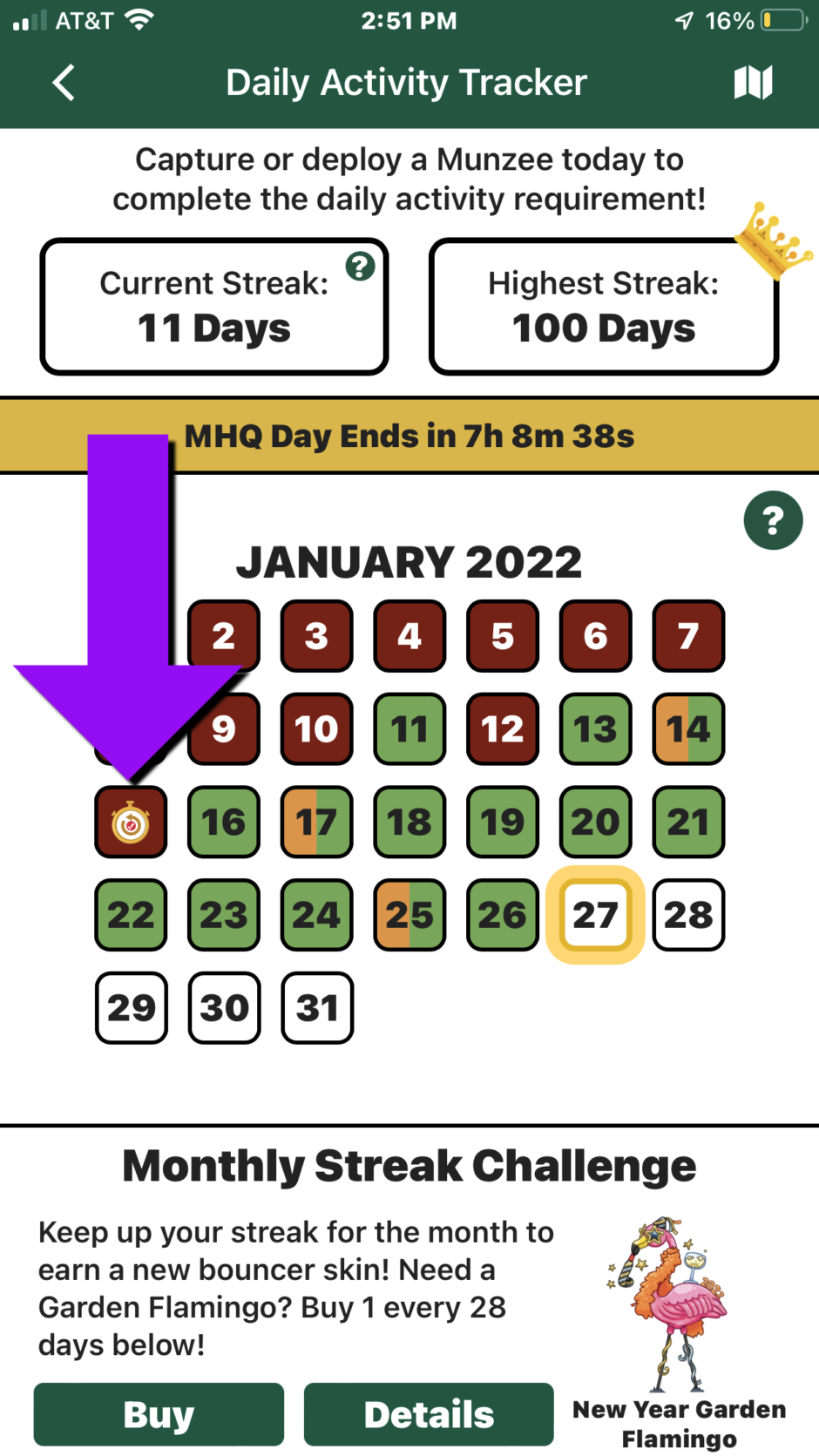The height and width of the screenshot is (1456, 819).
Task: Select January 12 on calendar
Action: coord(503,728)
